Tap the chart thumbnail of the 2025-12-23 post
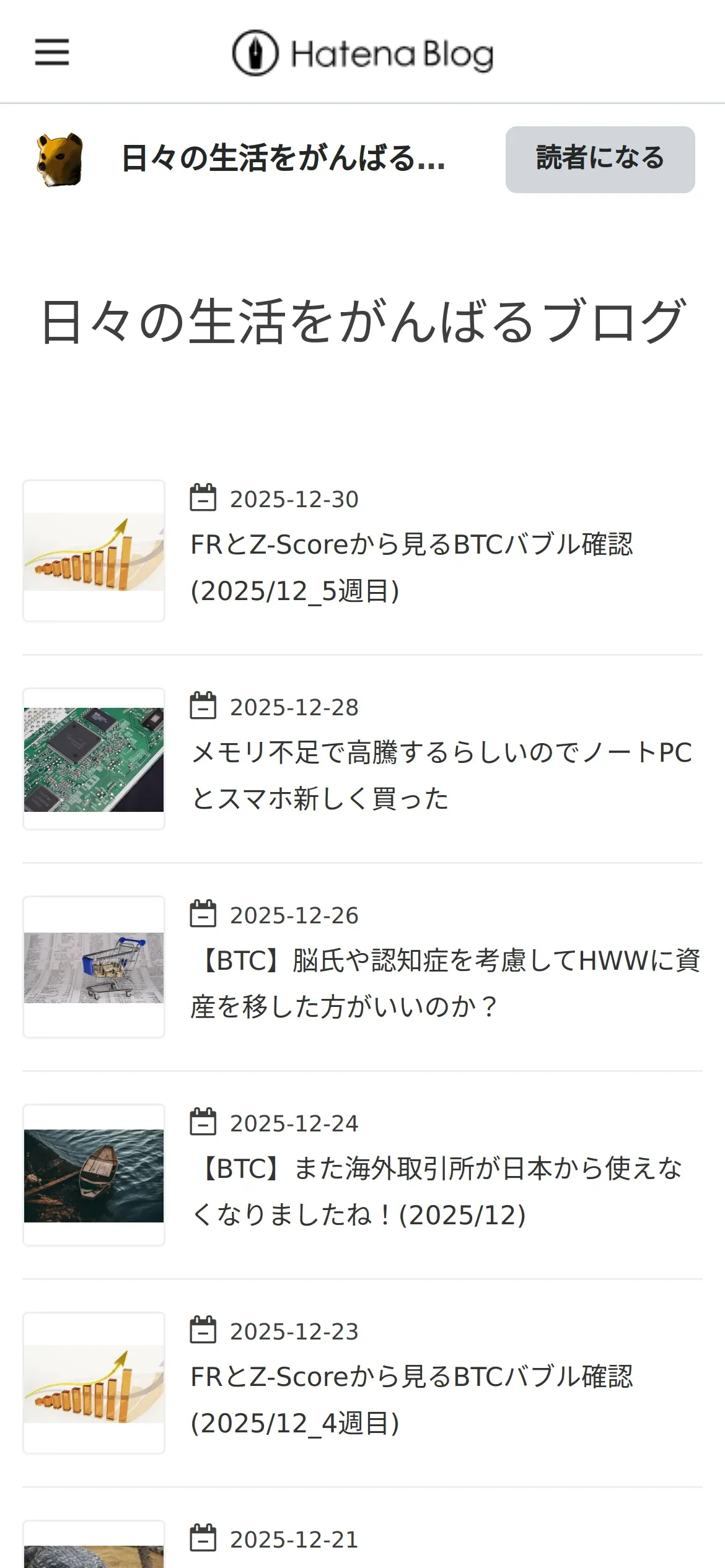 click(x=94, y=1383)
